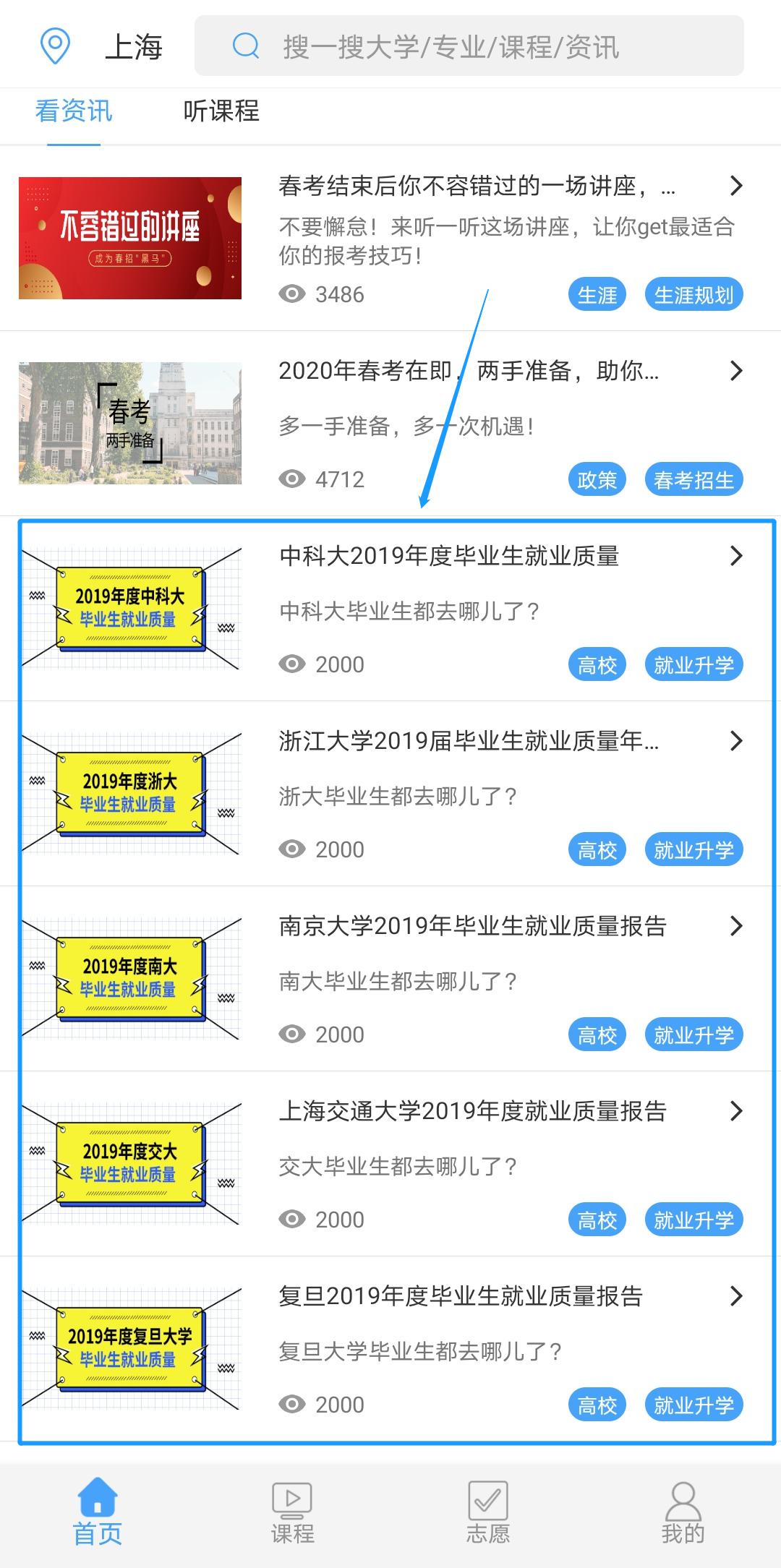Click the 就业升学 tag on 复旦 article

(x=693, y=1405)
